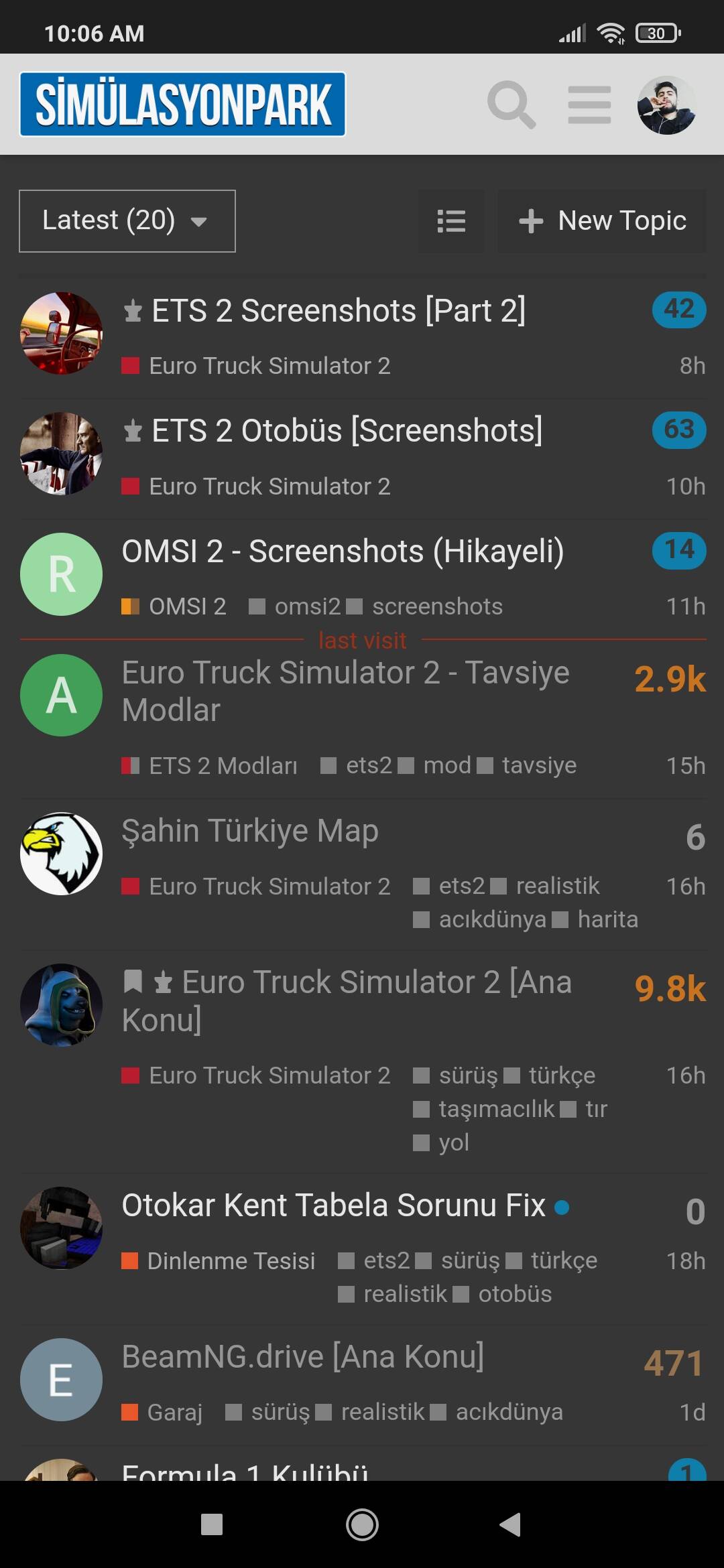
Task: Open OMSI 2 - Screenshots (Hikayeli) topic
Action: (343, 551)
